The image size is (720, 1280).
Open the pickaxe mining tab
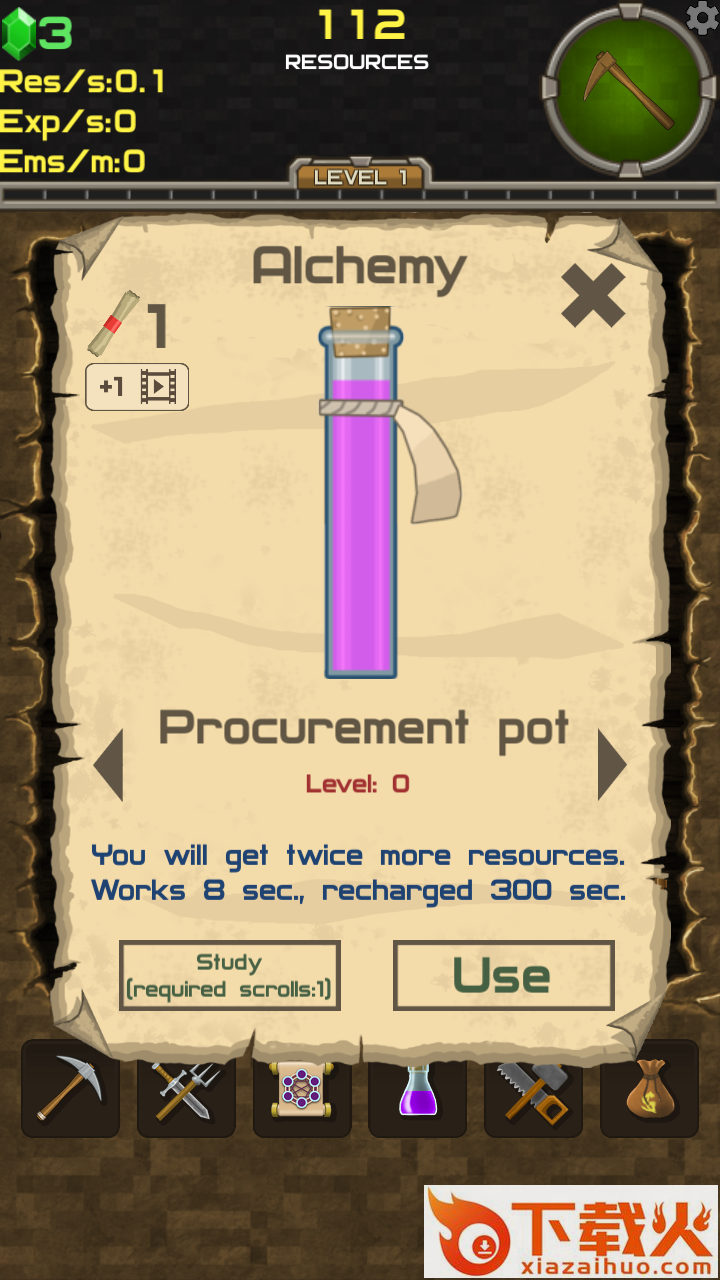70,1090
